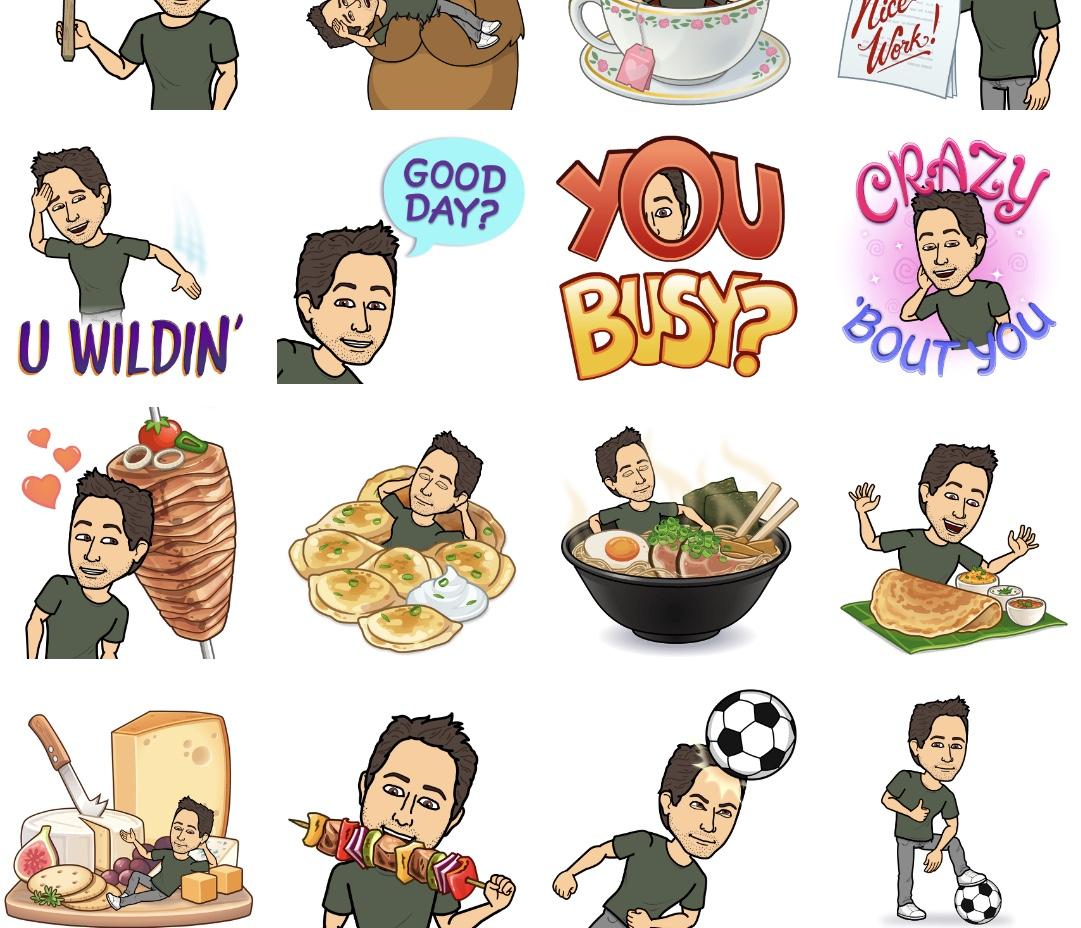Select the kebab spit with hearts sticker
Image resolution: width=1081 pixels, height=928 pixels.
pos(130,532)
